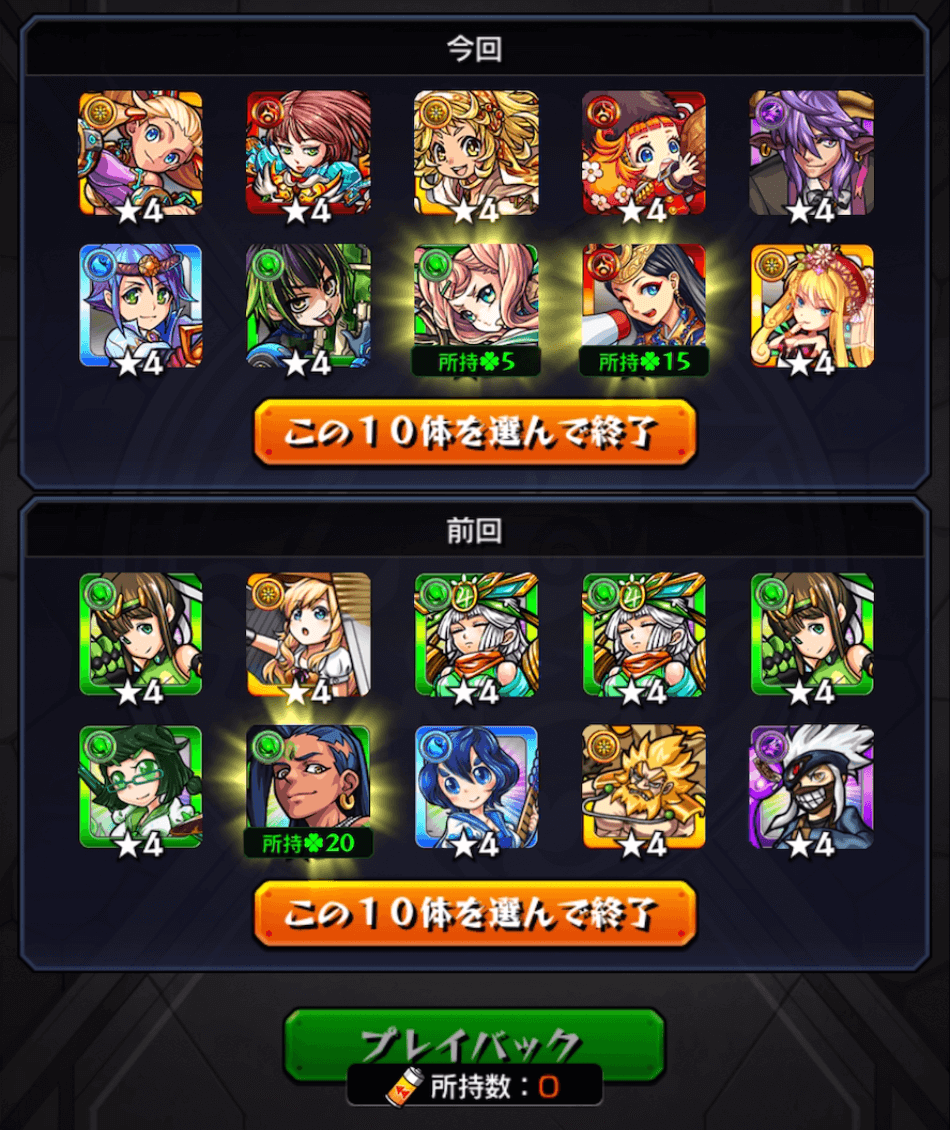The image size is (950, 1130).
Task: View the purple-haired man monster in 今回
Action: pyautogui.click(x=811, y=153)
